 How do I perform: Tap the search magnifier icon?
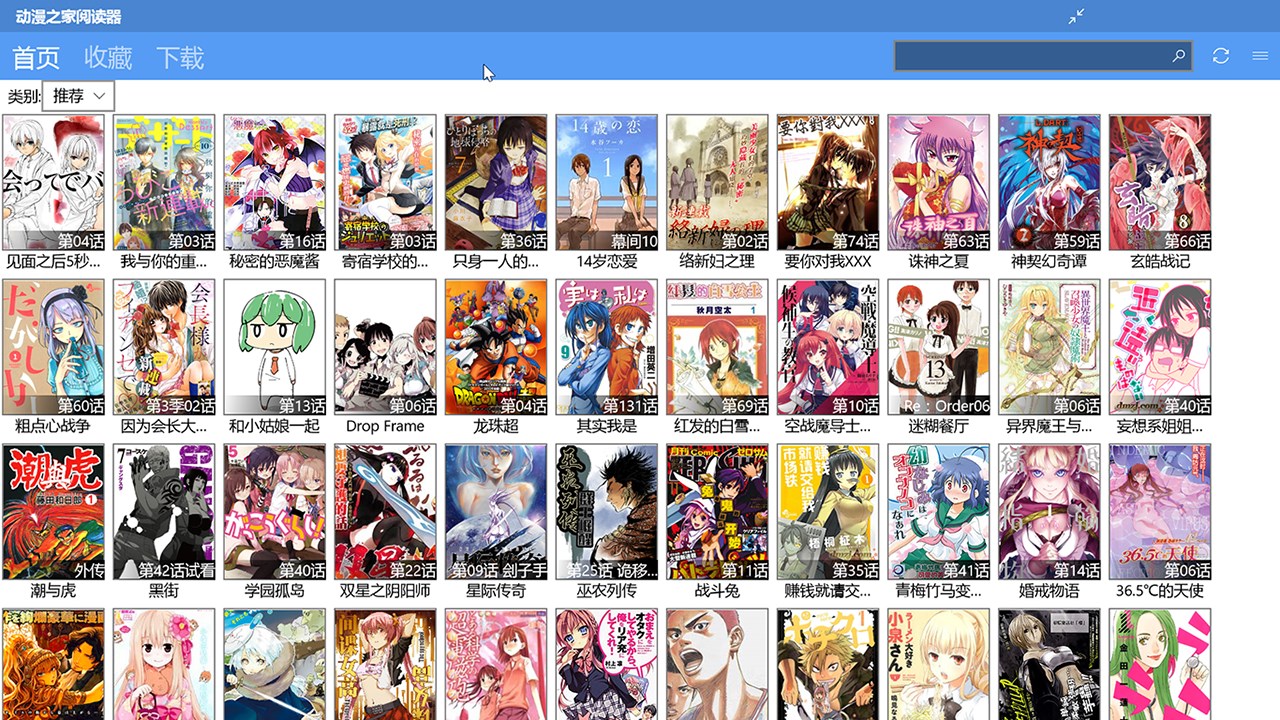coord(1179,56)
